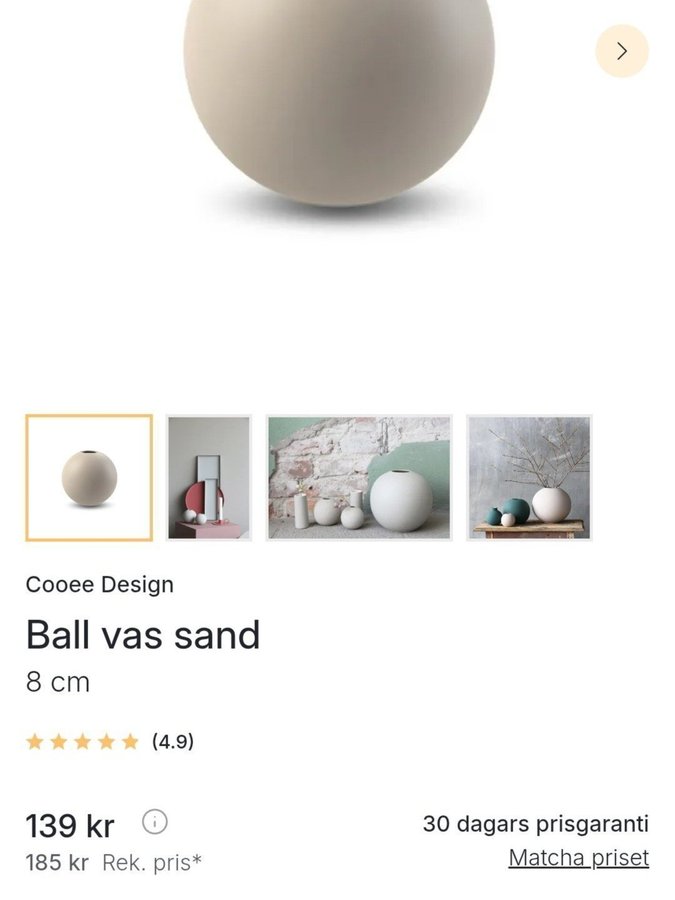The height and width of the screenshot is (900, 675).
Task: Show the next product image with the arrow
Action: click(x=621, y=51)
